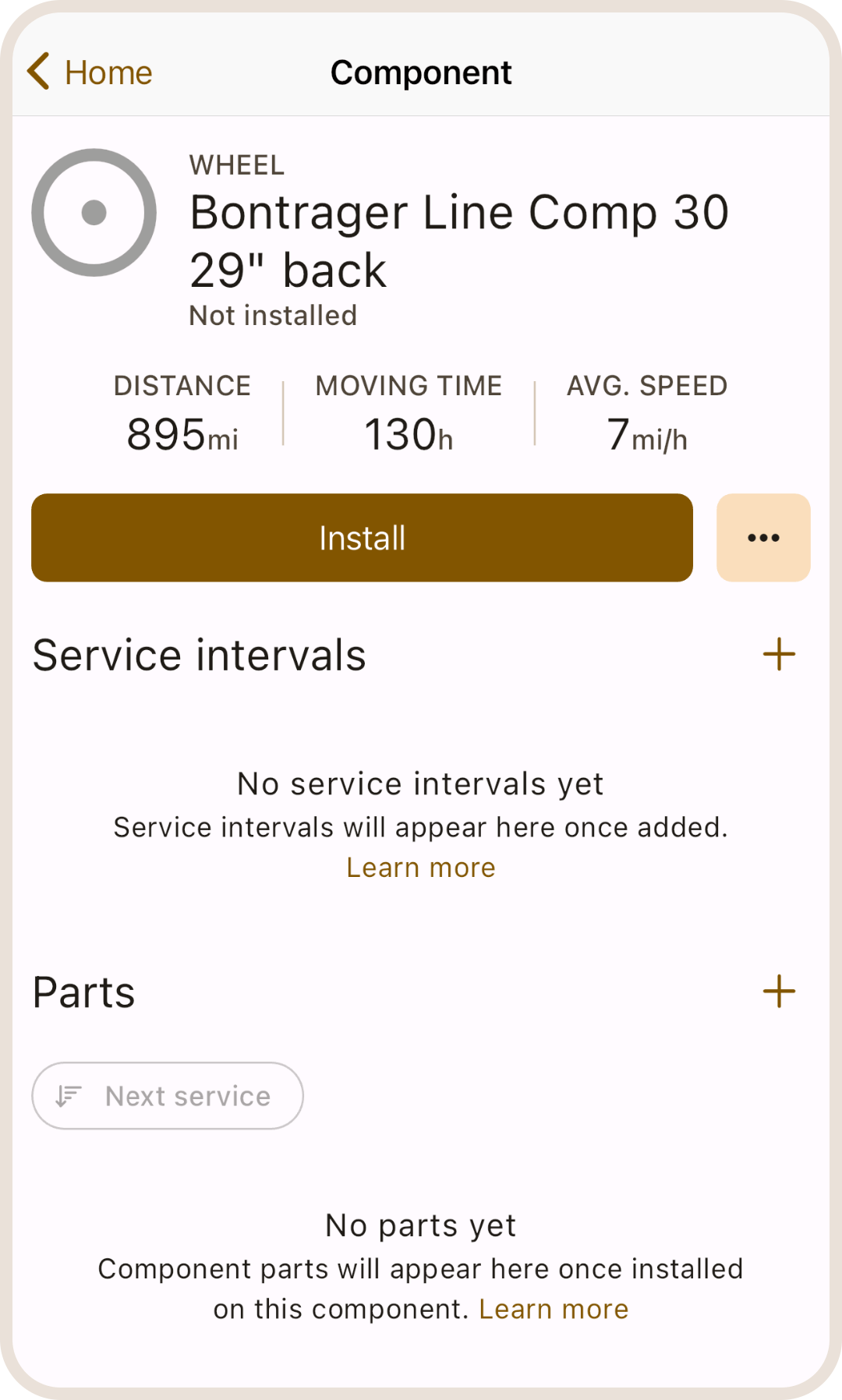Open the three-dot more options button
This screenshot has height=1400, width=842.
pos(763,538)
